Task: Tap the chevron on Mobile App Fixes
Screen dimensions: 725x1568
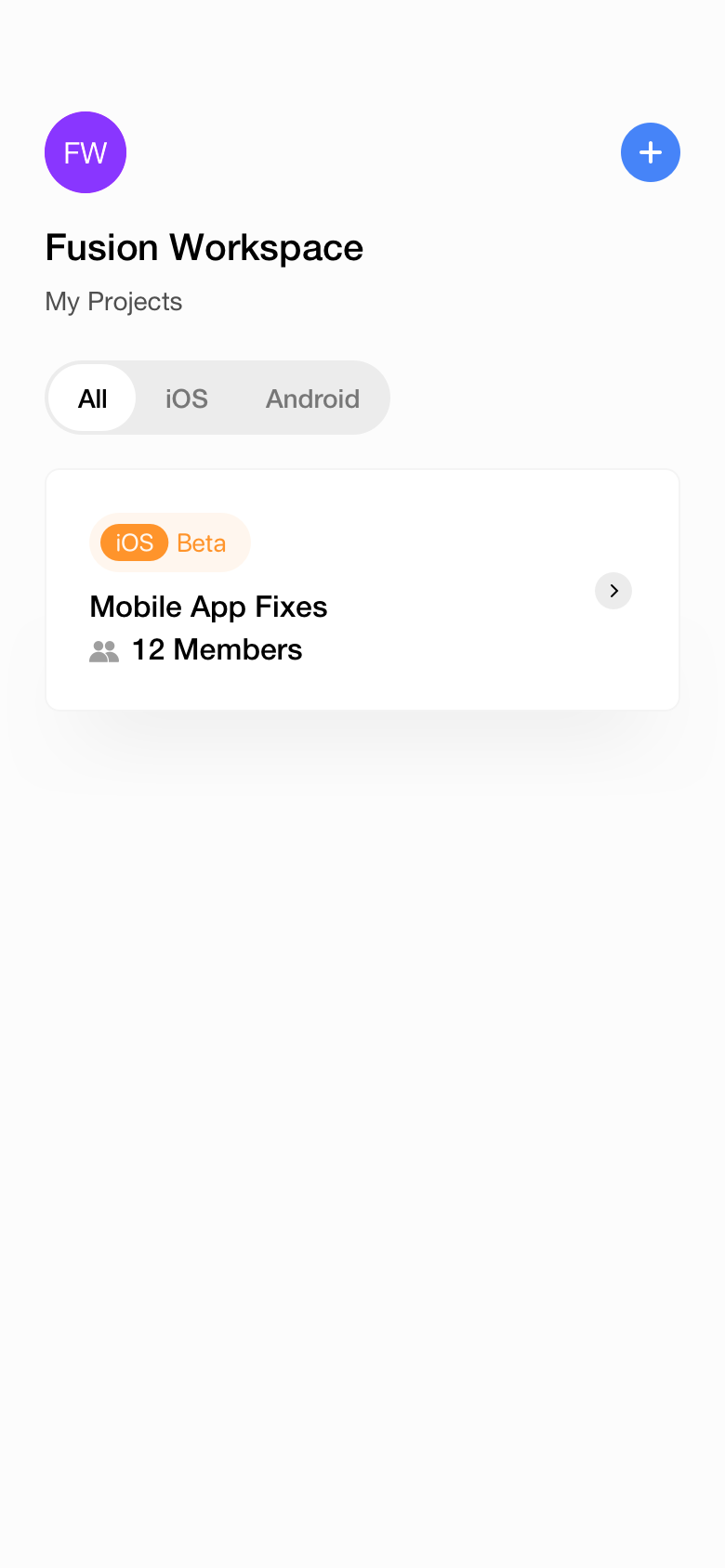Action: (613, 591)
